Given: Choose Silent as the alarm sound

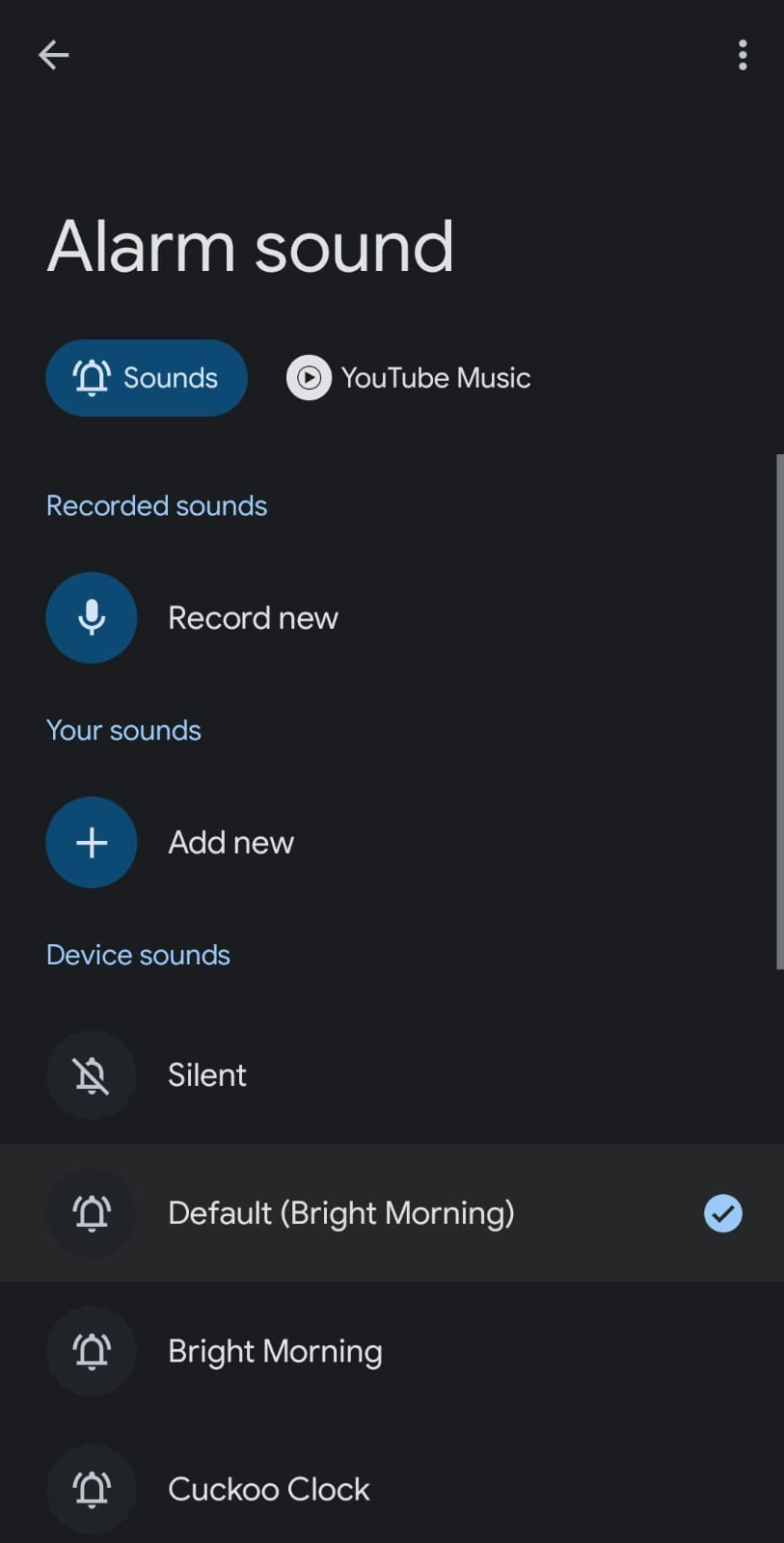Looking at the screenshot, I should click(x=207, y=1075).
